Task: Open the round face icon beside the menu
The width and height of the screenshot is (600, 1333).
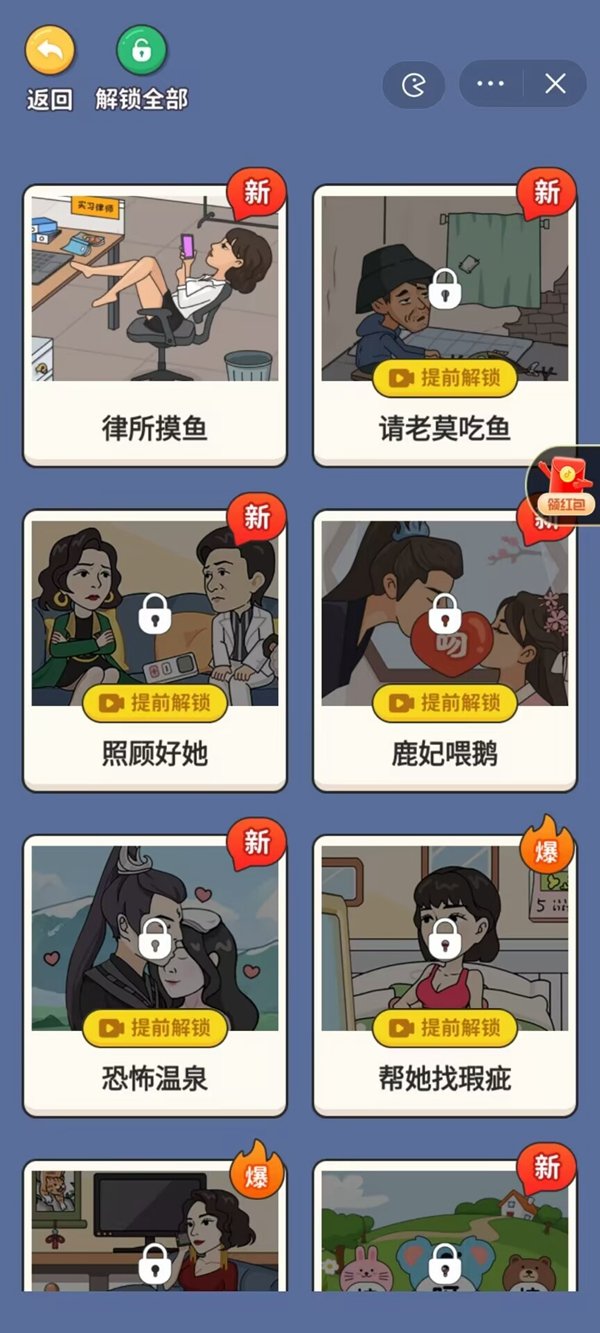Action: coord(413,85)
